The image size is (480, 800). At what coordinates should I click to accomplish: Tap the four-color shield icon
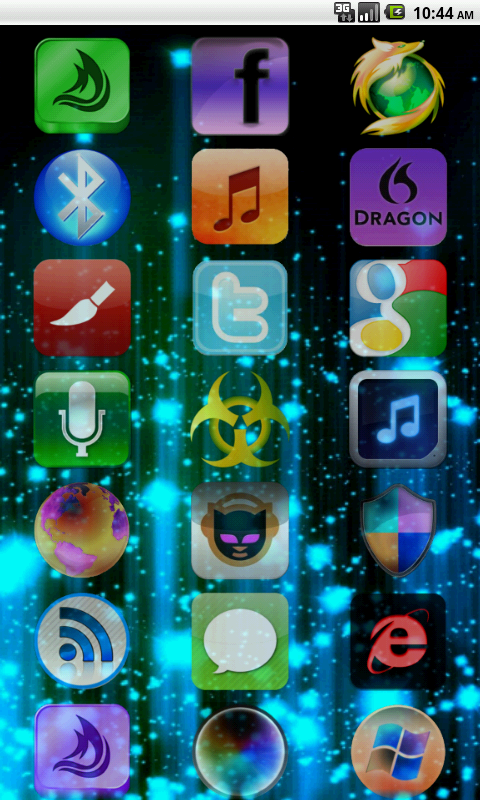(398, 531)
